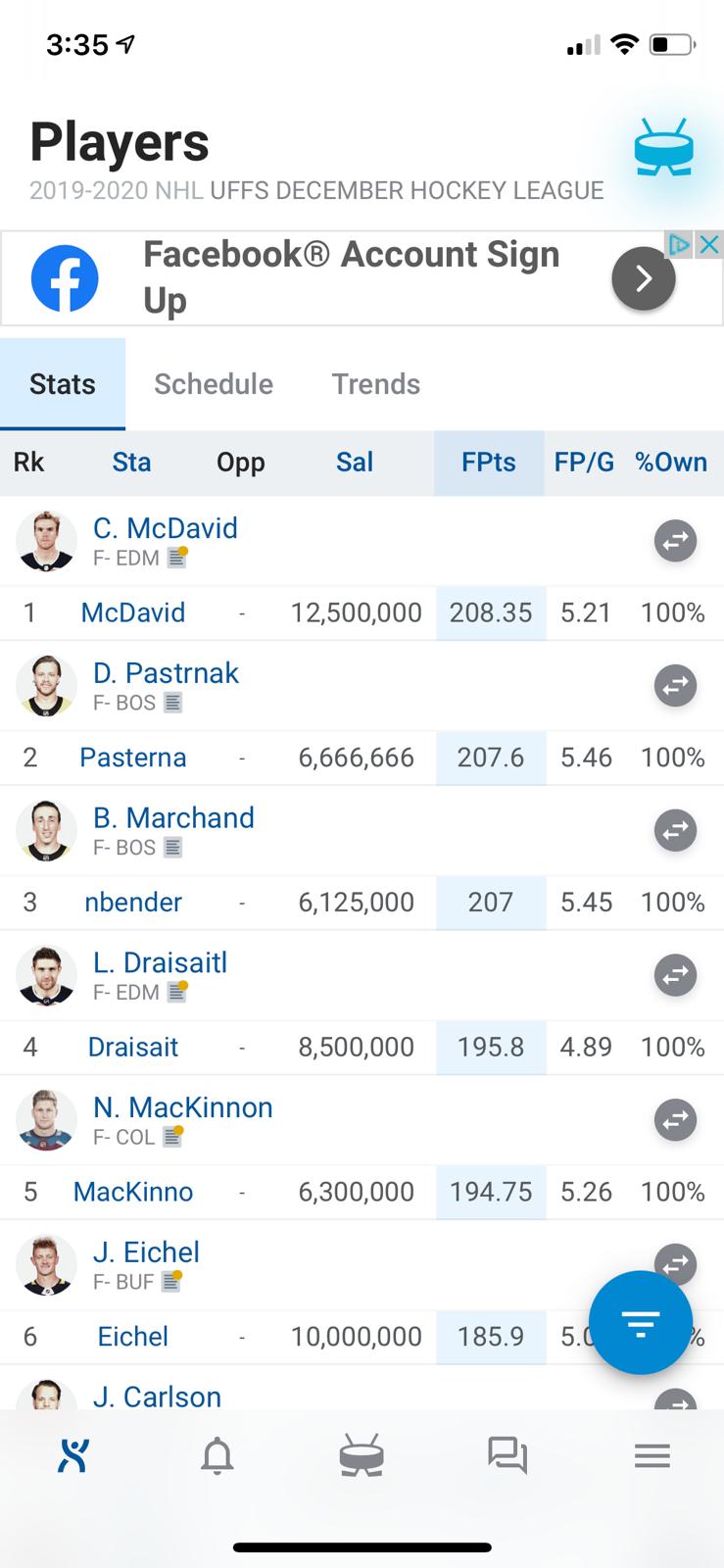Open the league rink tab in bottom bar
Image resolution: width=724 pixels, height=1568 pixels.
pos(362,1455)
